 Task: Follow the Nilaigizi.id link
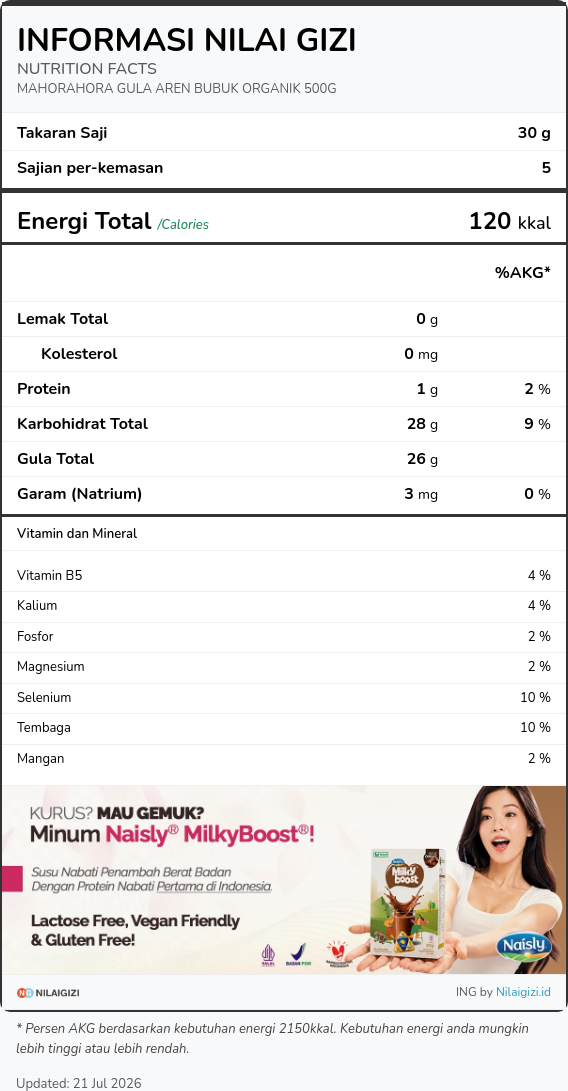click(523, 992)
